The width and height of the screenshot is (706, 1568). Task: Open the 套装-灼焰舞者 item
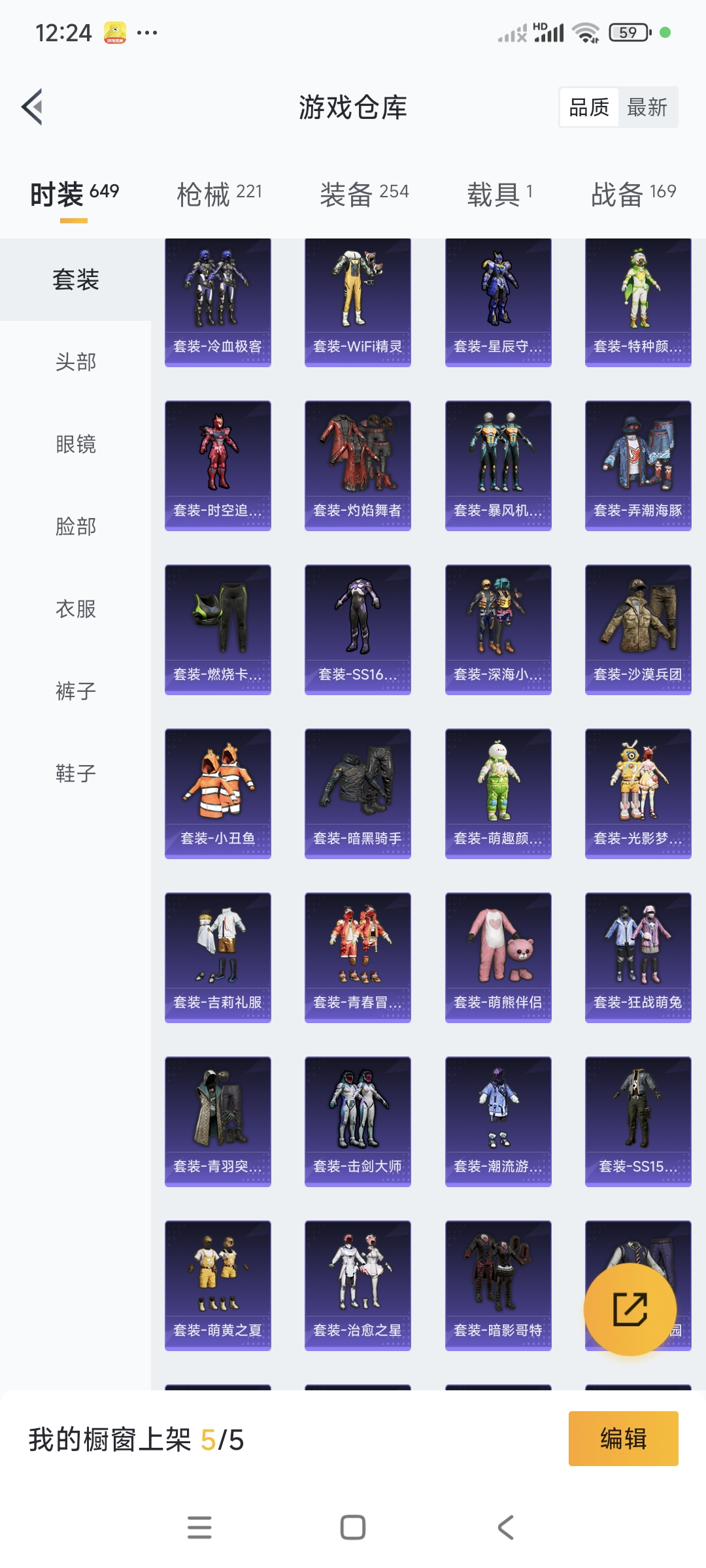pos(358,465)
